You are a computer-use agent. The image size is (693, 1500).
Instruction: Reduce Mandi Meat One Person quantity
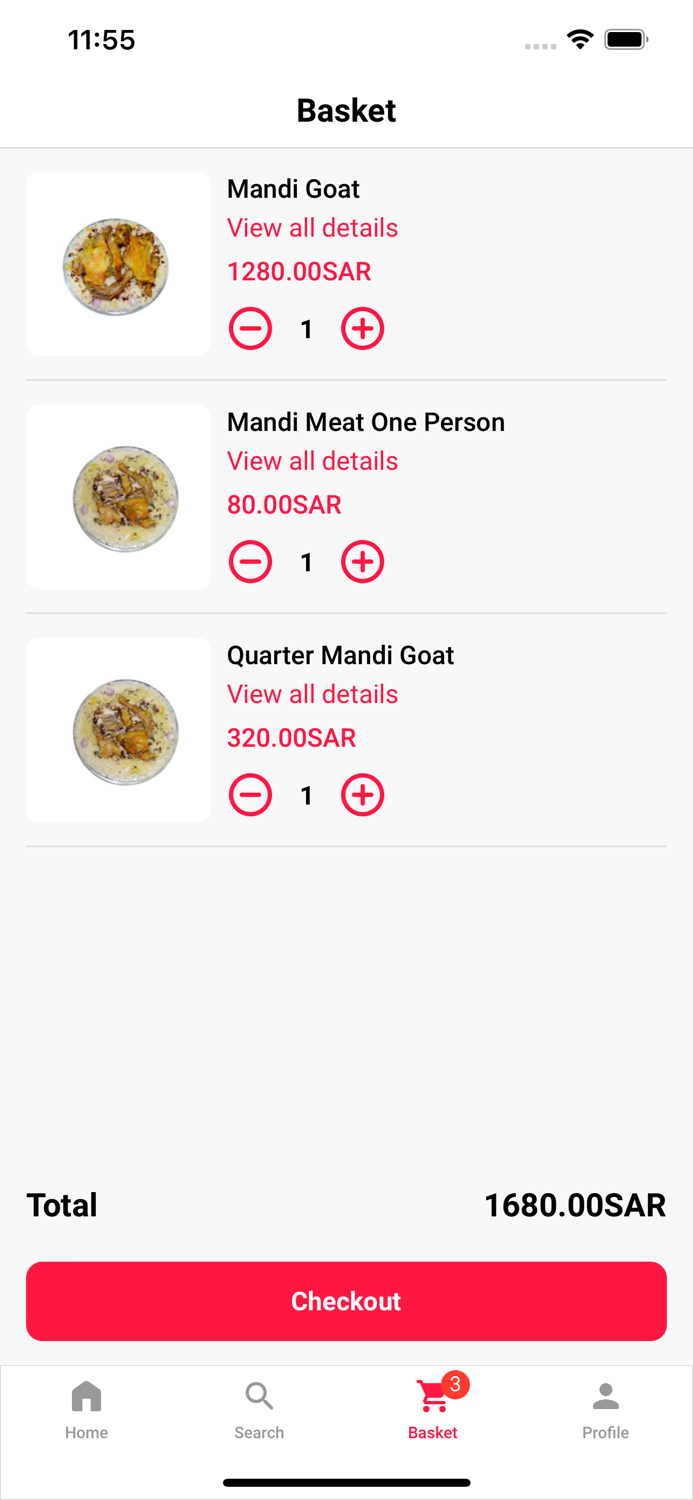(250, 562)
